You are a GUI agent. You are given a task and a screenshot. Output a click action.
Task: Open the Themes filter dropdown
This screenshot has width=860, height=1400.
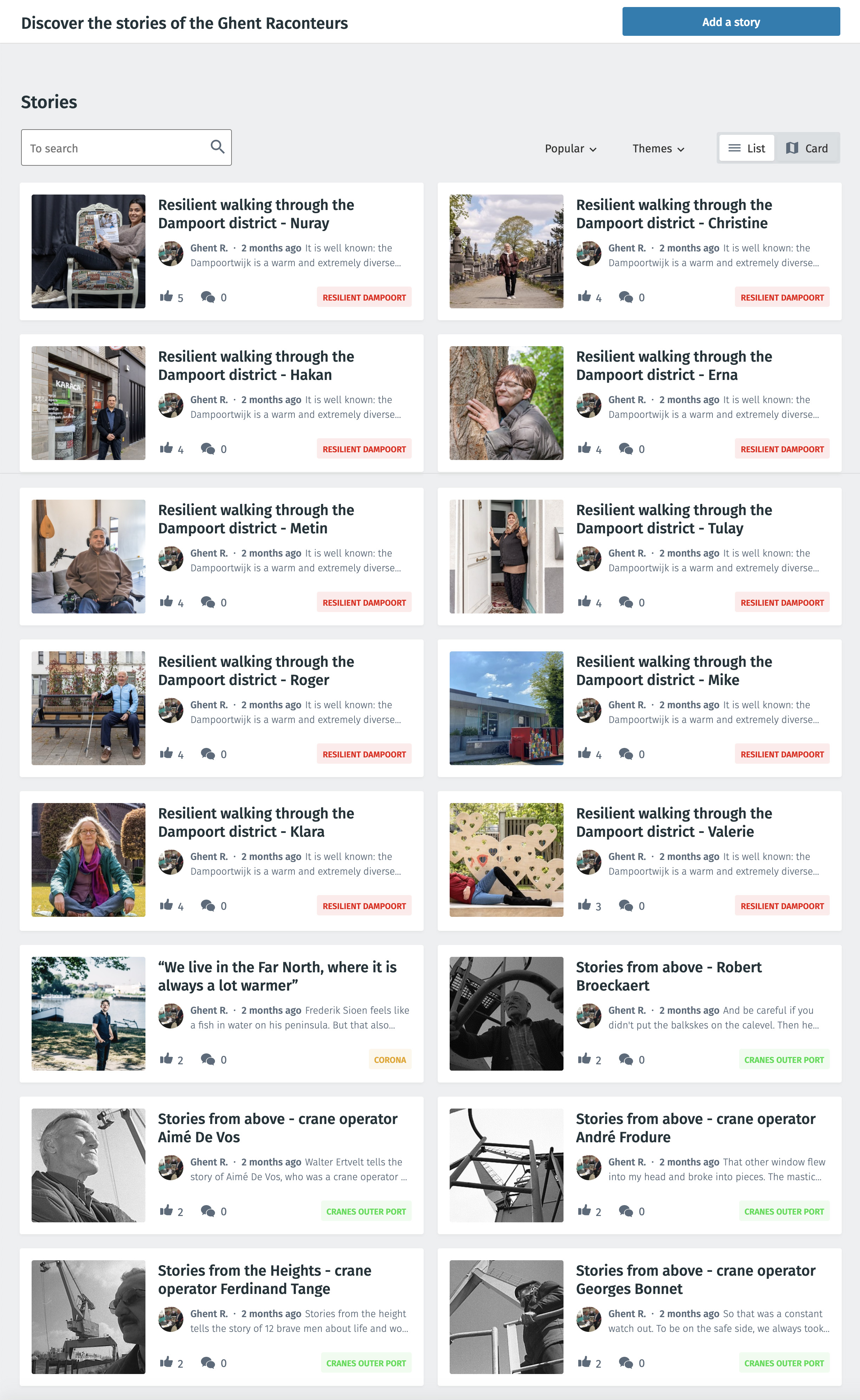tap(658, 148)
